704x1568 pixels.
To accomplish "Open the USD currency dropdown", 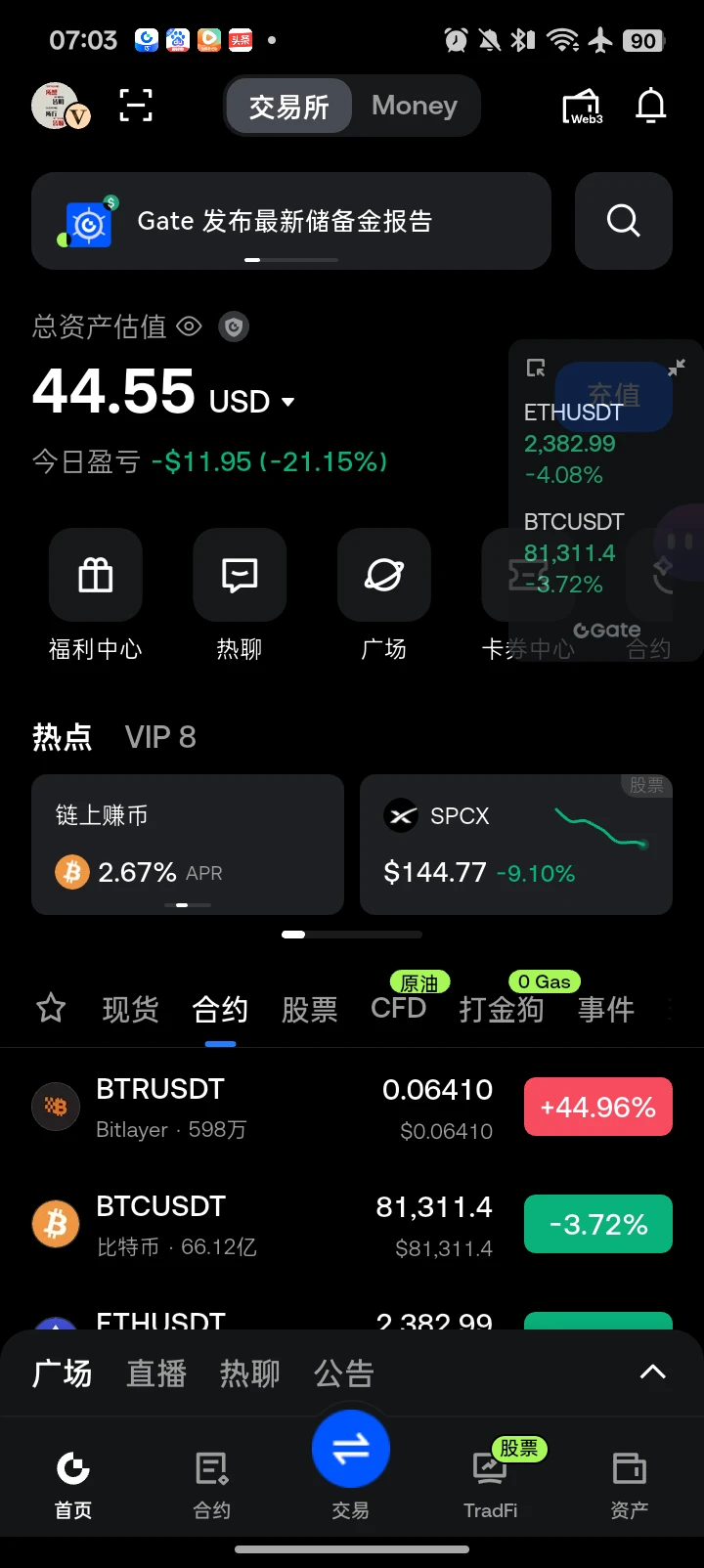I will tap(252, 402).
